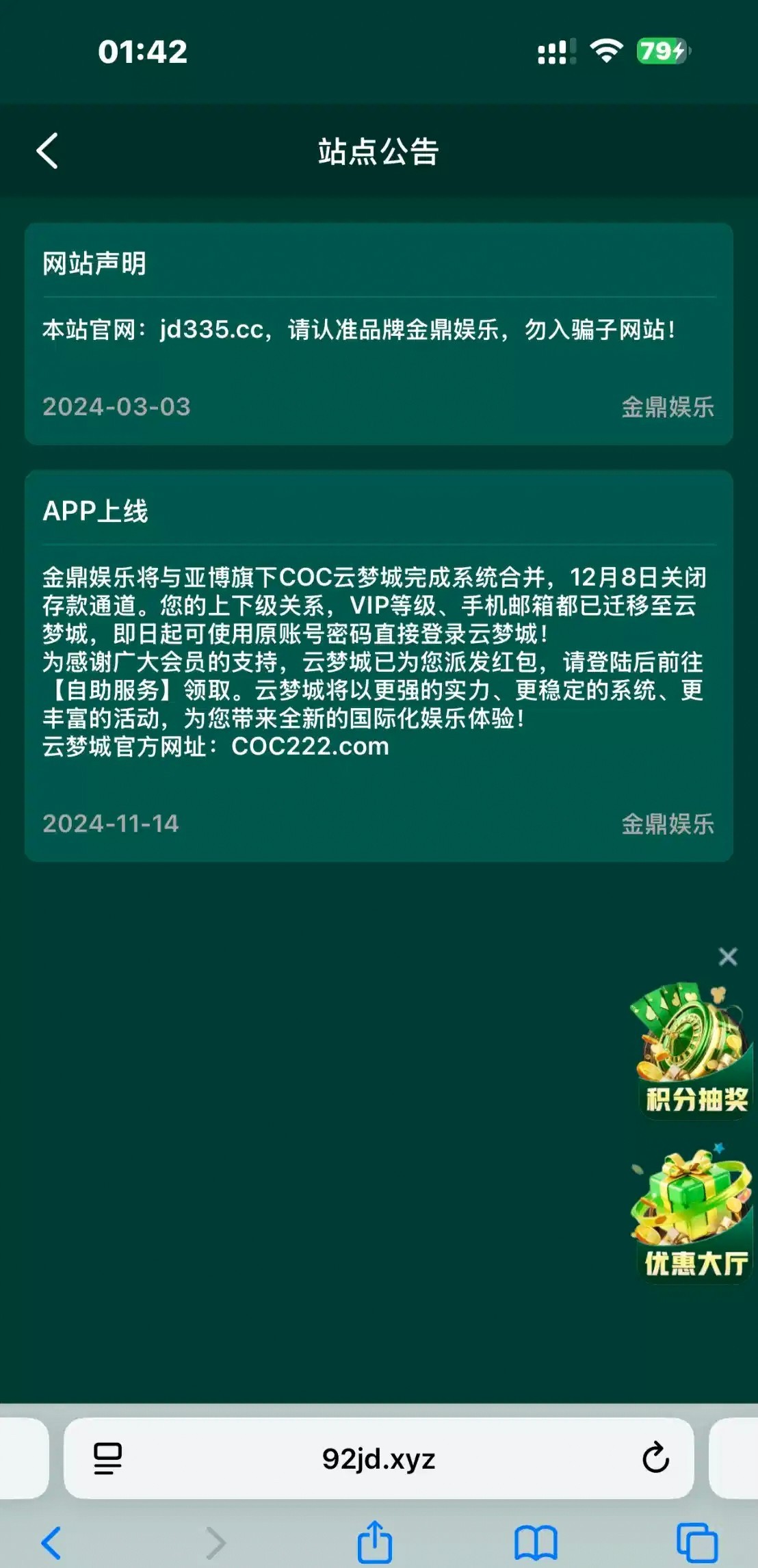Reload the page in Safari
758x1568 pixels.
coord(655,1458)
